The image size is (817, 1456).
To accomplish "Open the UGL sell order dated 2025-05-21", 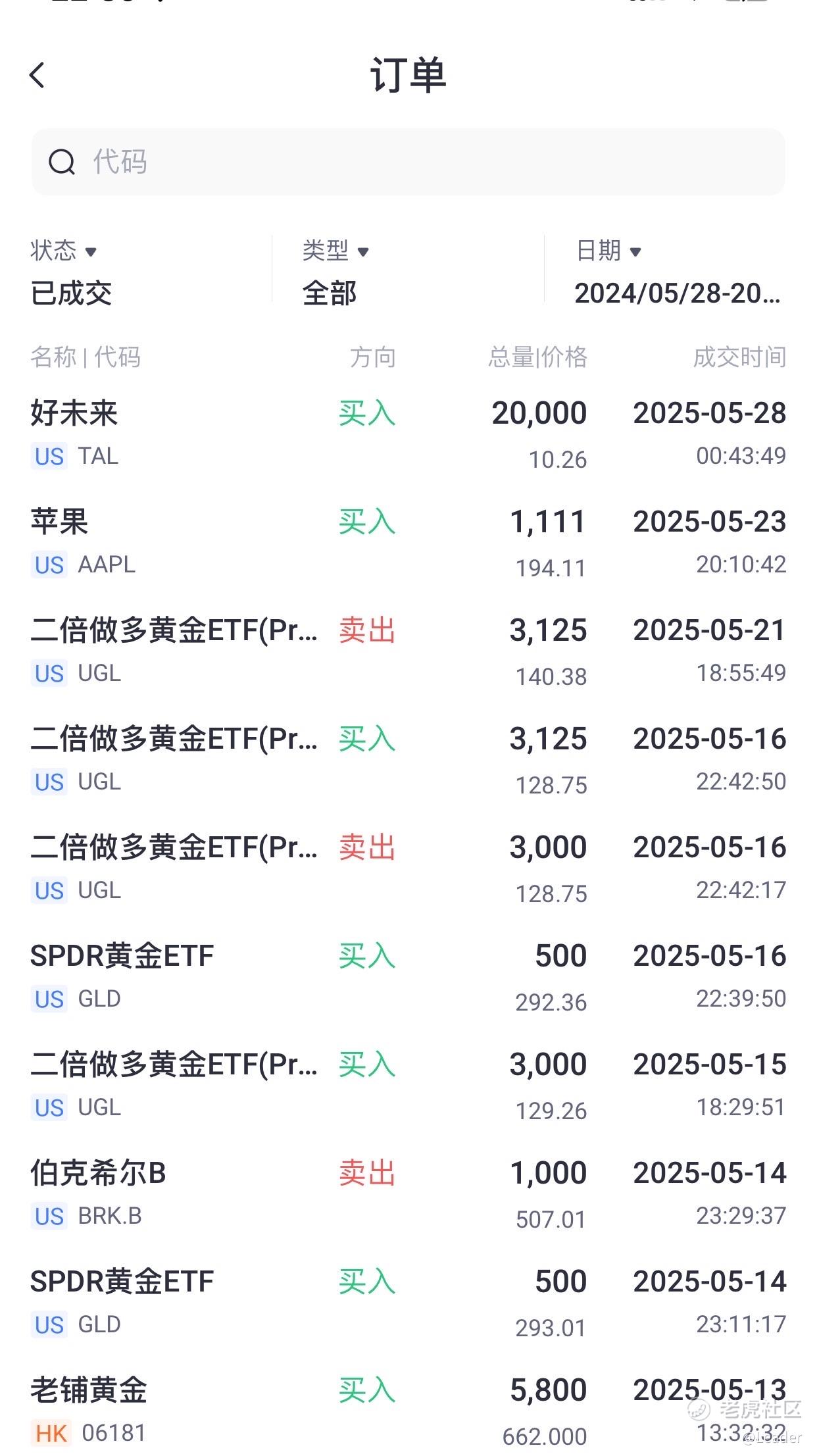I will click(x=408, y=651).
